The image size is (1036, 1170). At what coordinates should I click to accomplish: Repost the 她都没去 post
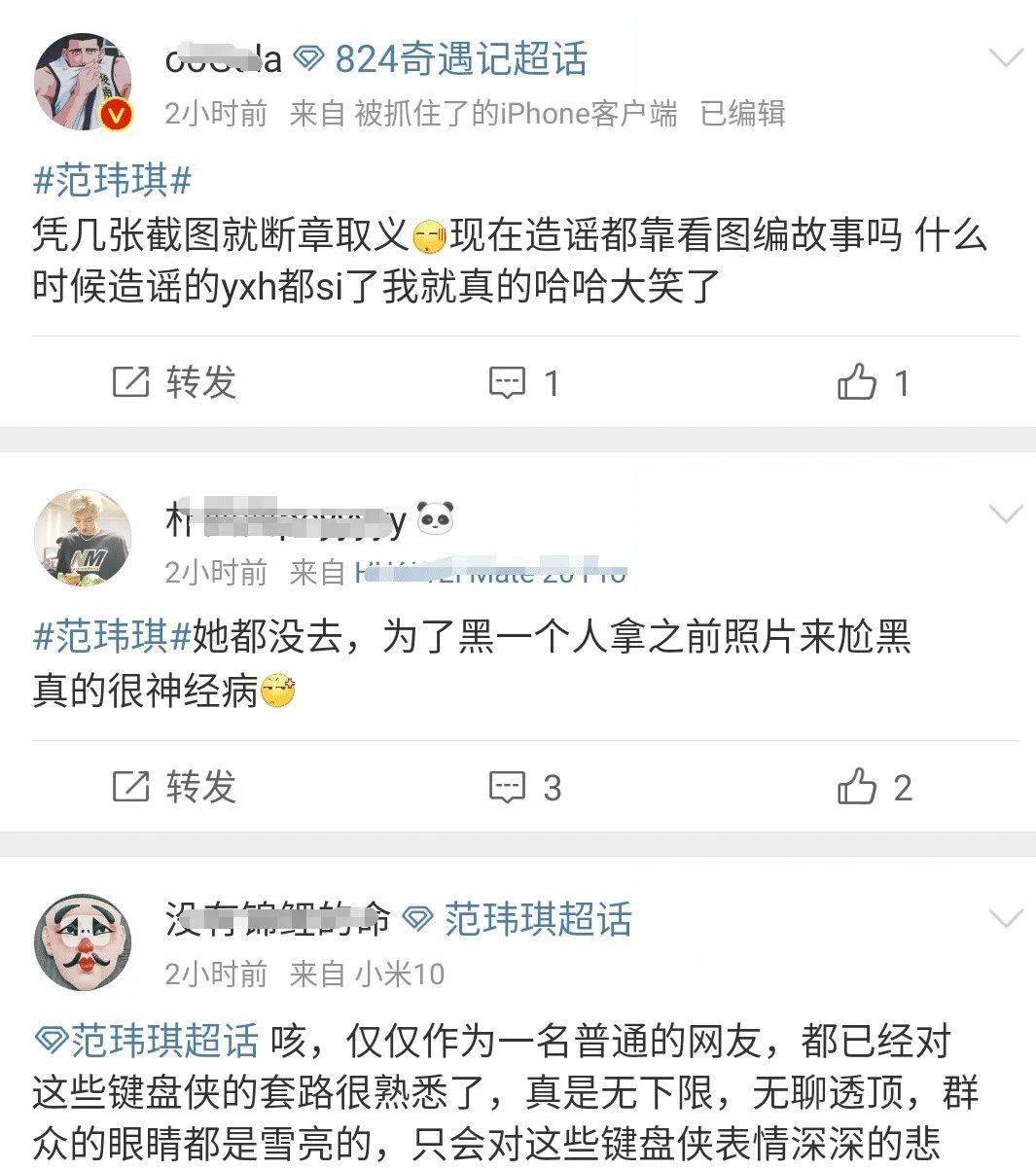[175, 786]
